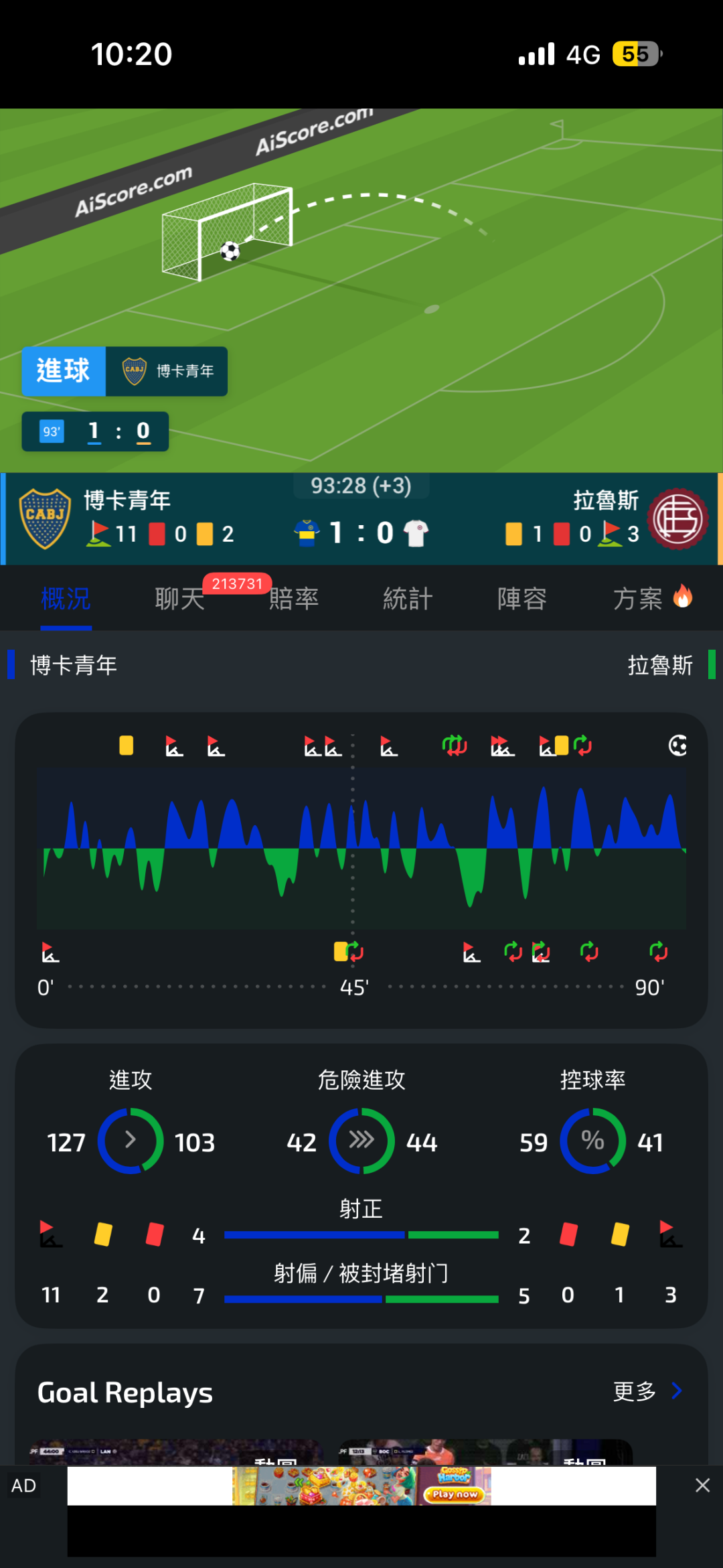
Task: Open the 統計 statistics tab
Action: 408,598
